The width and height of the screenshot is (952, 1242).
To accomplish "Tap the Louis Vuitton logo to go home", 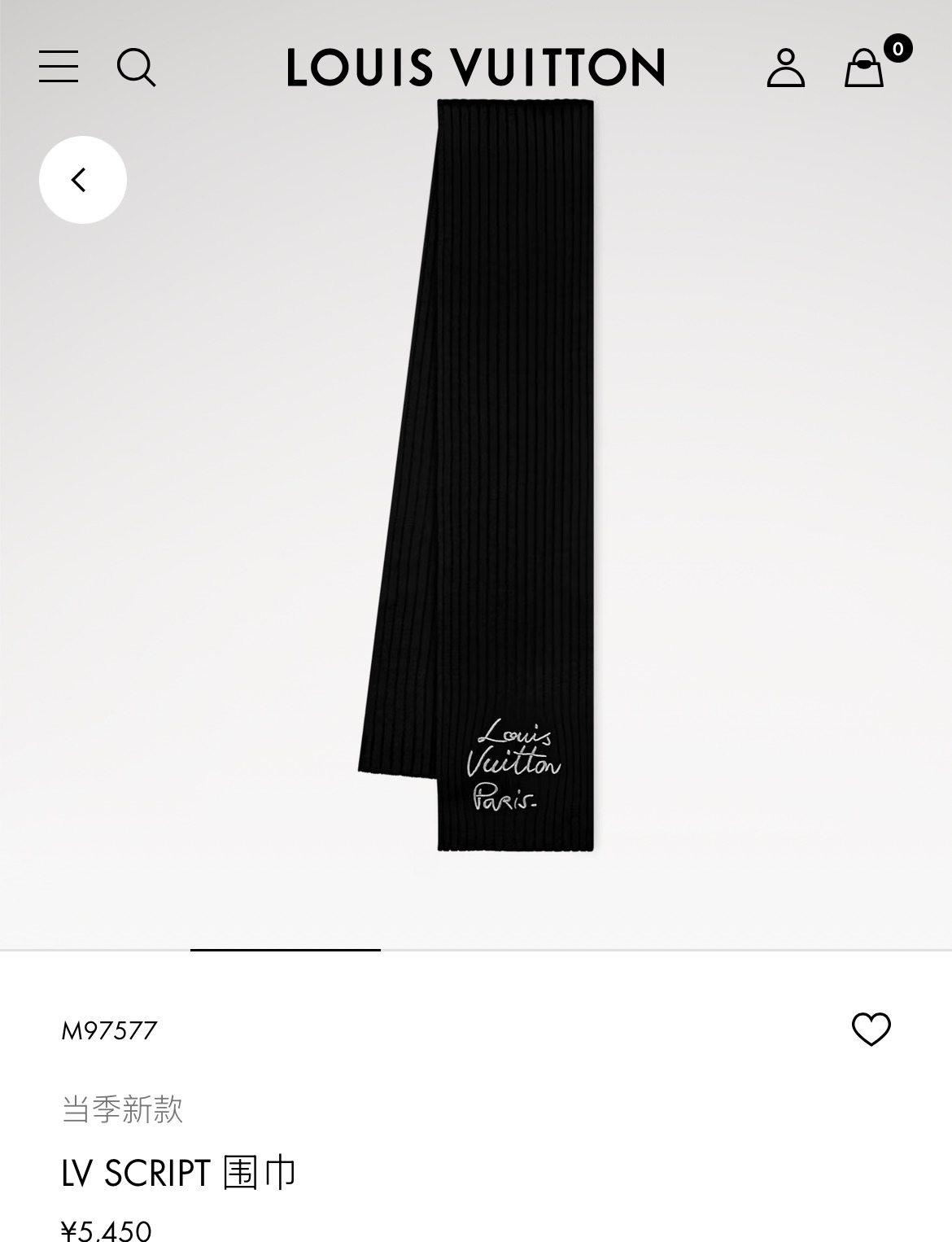I will click(476, 68).
